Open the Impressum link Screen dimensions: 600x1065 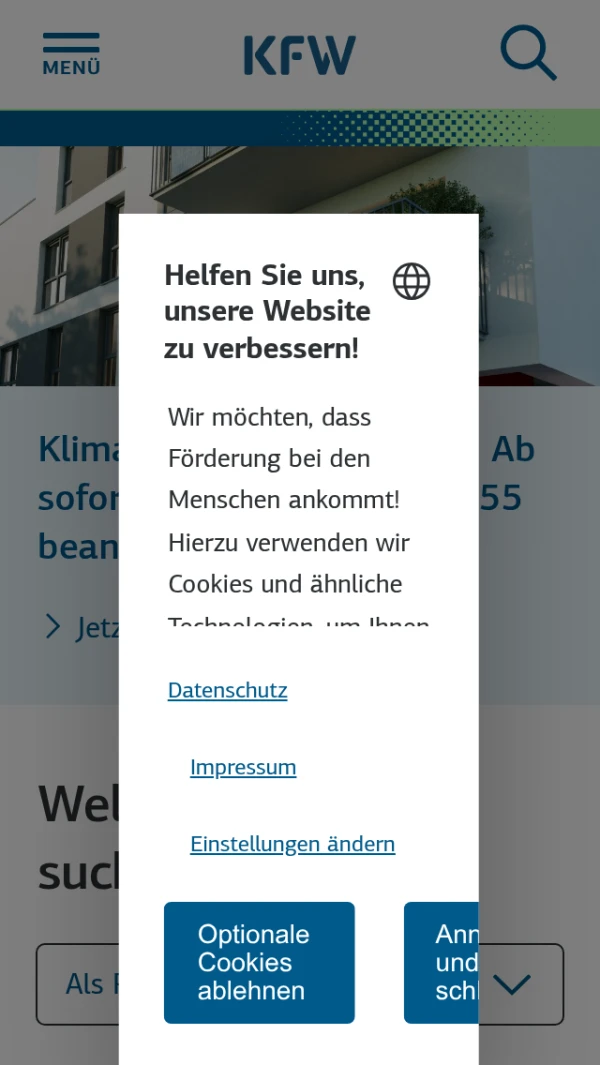(x=243, y=767)
